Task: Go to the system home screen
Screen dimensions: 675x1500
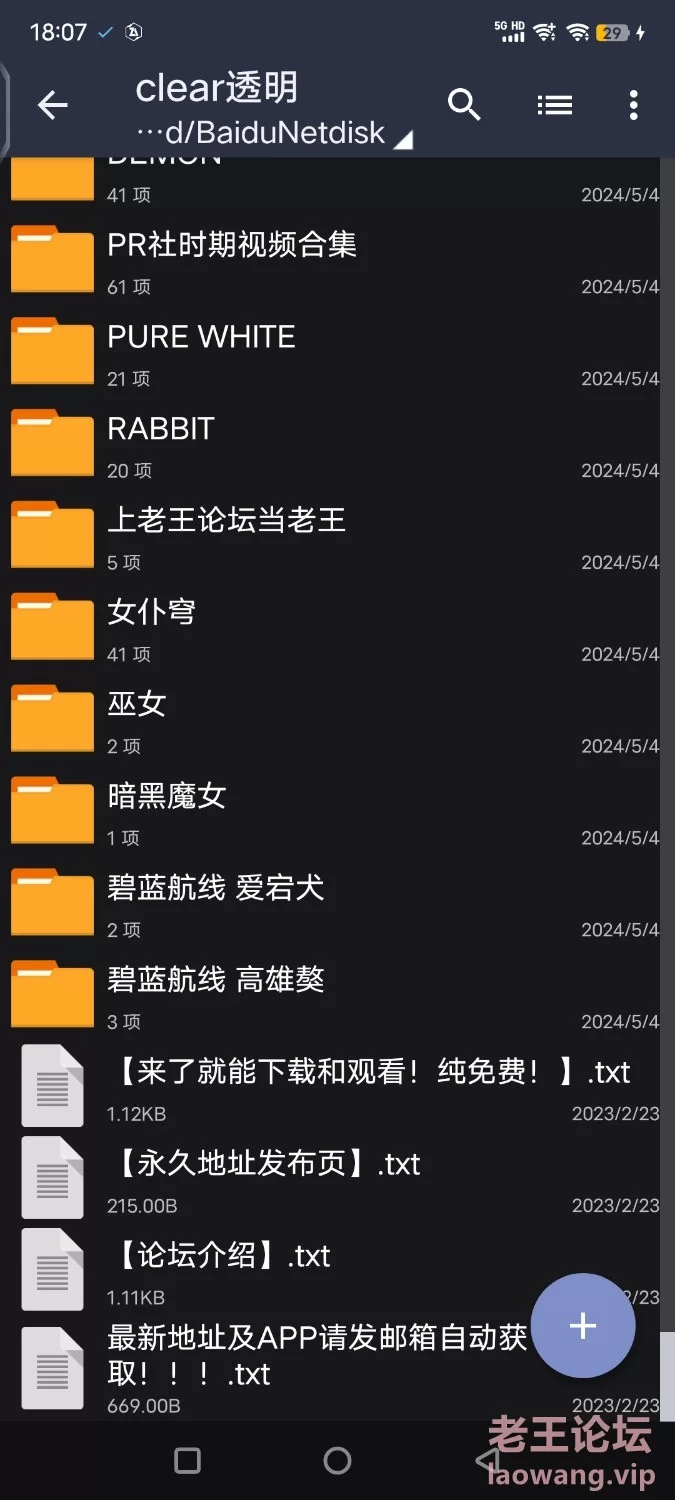Action: [337, 1461]
